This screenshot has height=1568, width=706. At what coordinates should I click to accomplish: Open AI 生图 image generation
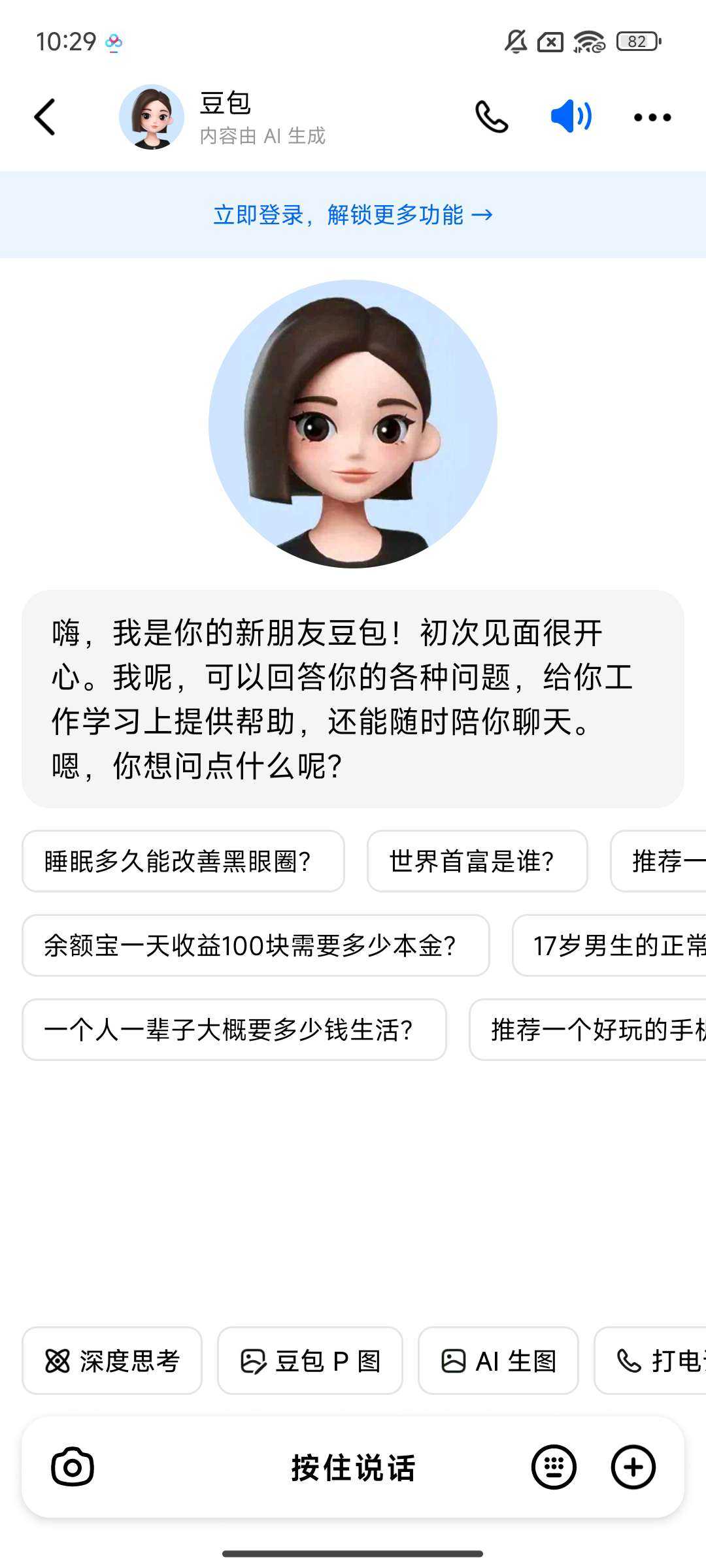tap(498, 1362)
